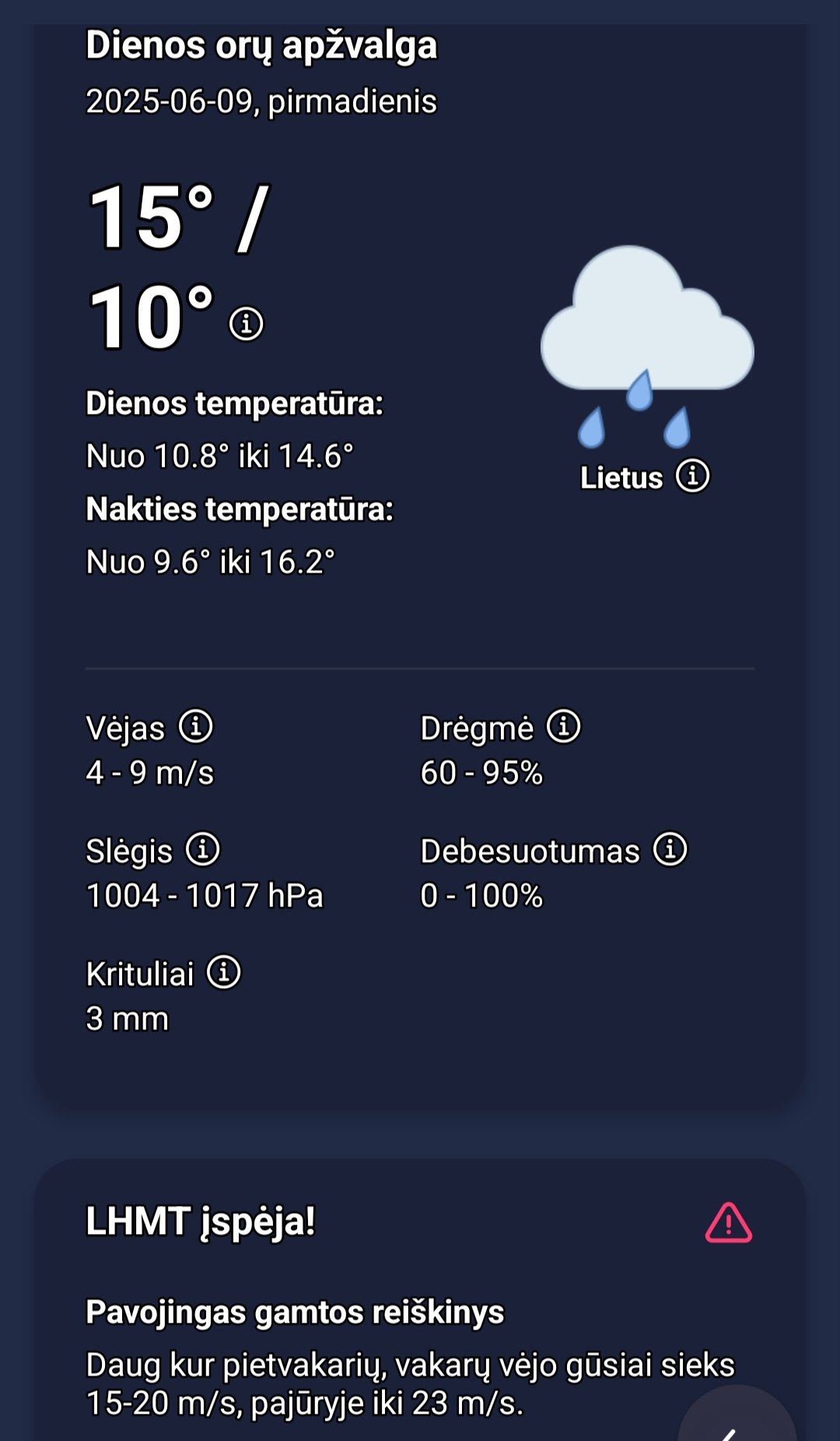Tap the info icon next to Lietus
The width and height of the screenshot is (840, 1441).
[x=692, y=475]
